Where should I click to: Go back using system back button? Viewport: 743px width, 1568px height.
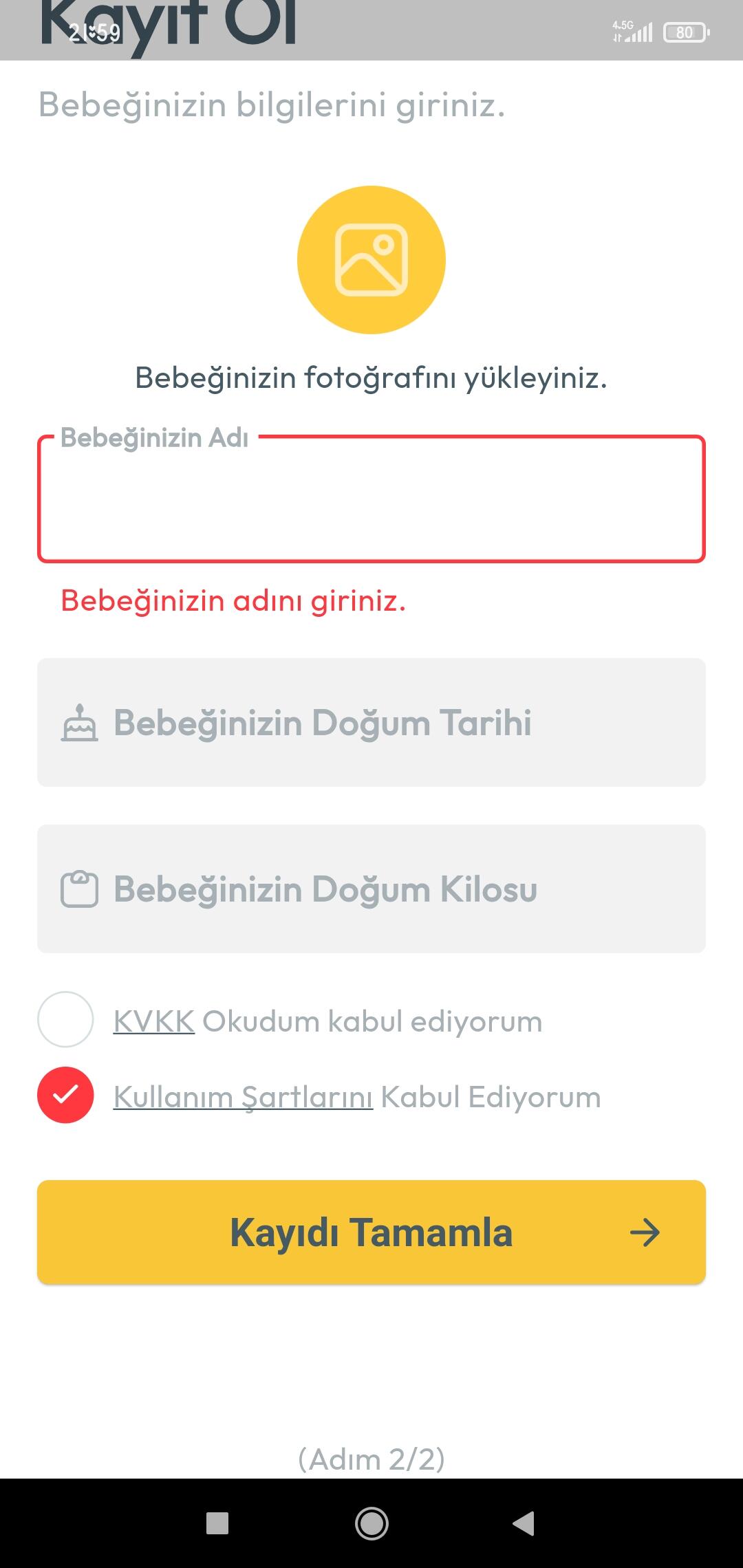pyautogui.click(x=524, y=1523)
